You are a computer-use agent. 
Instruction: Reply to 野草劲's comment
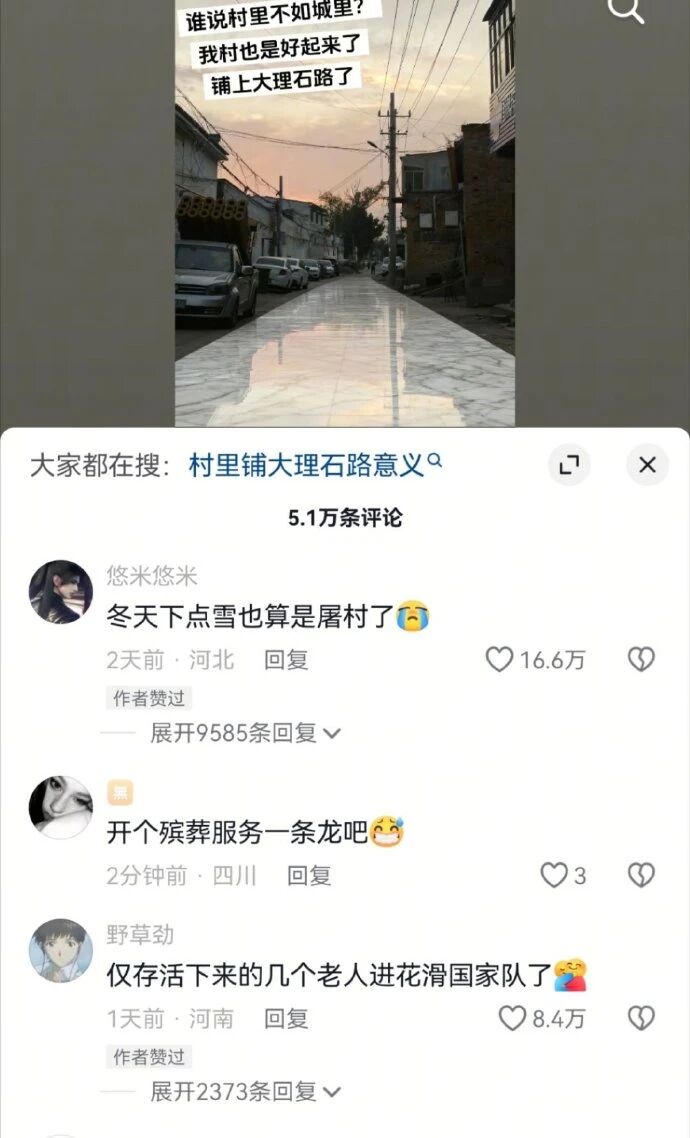point(286,1019)
